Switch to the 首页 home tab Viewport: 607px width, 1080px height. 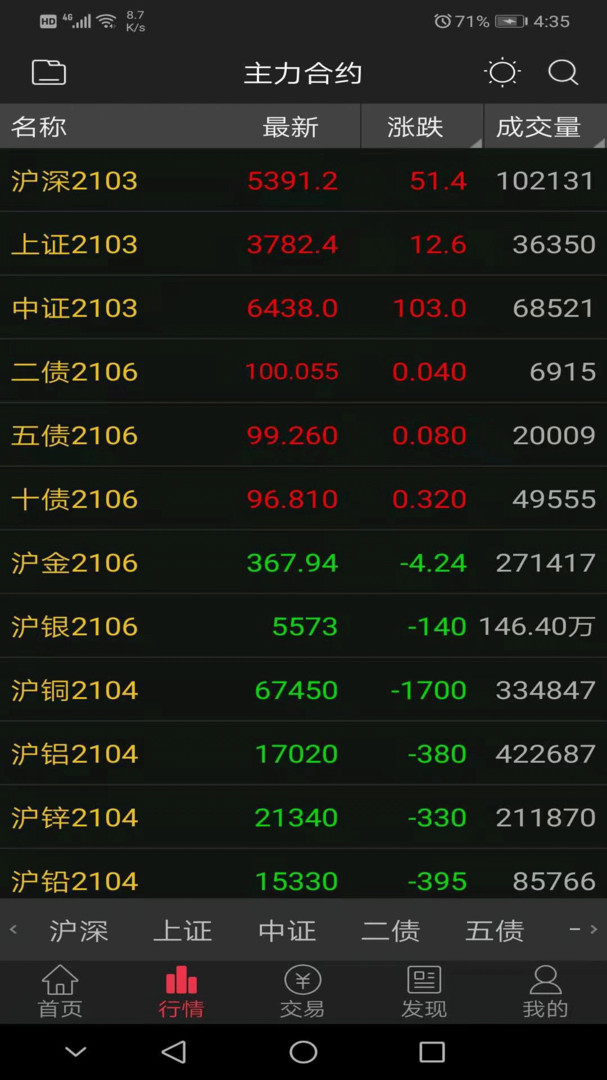60,992
